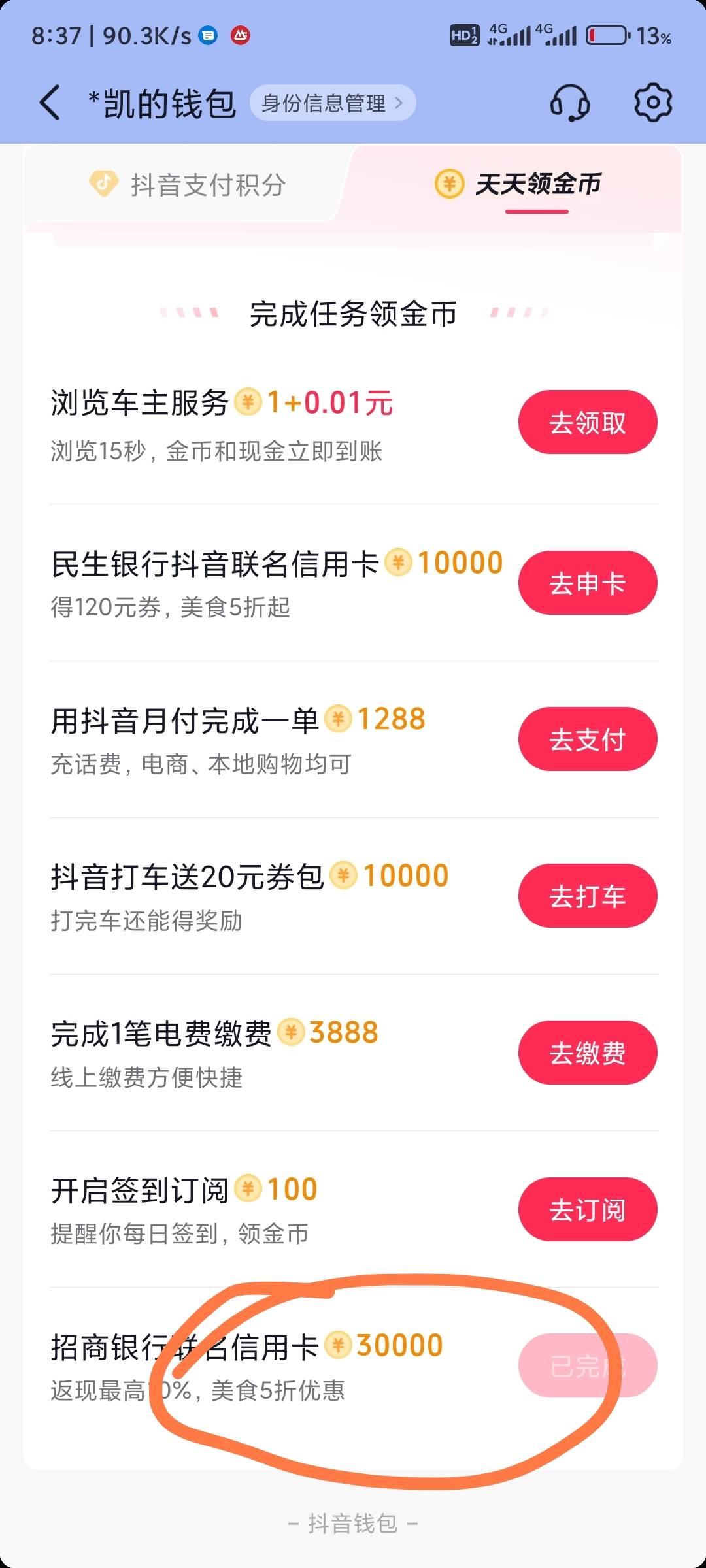This screenshot has width=706, height=1568.
Task: Tap 去打车 for 抖音打车 coupon
Action: pos(587,896)
